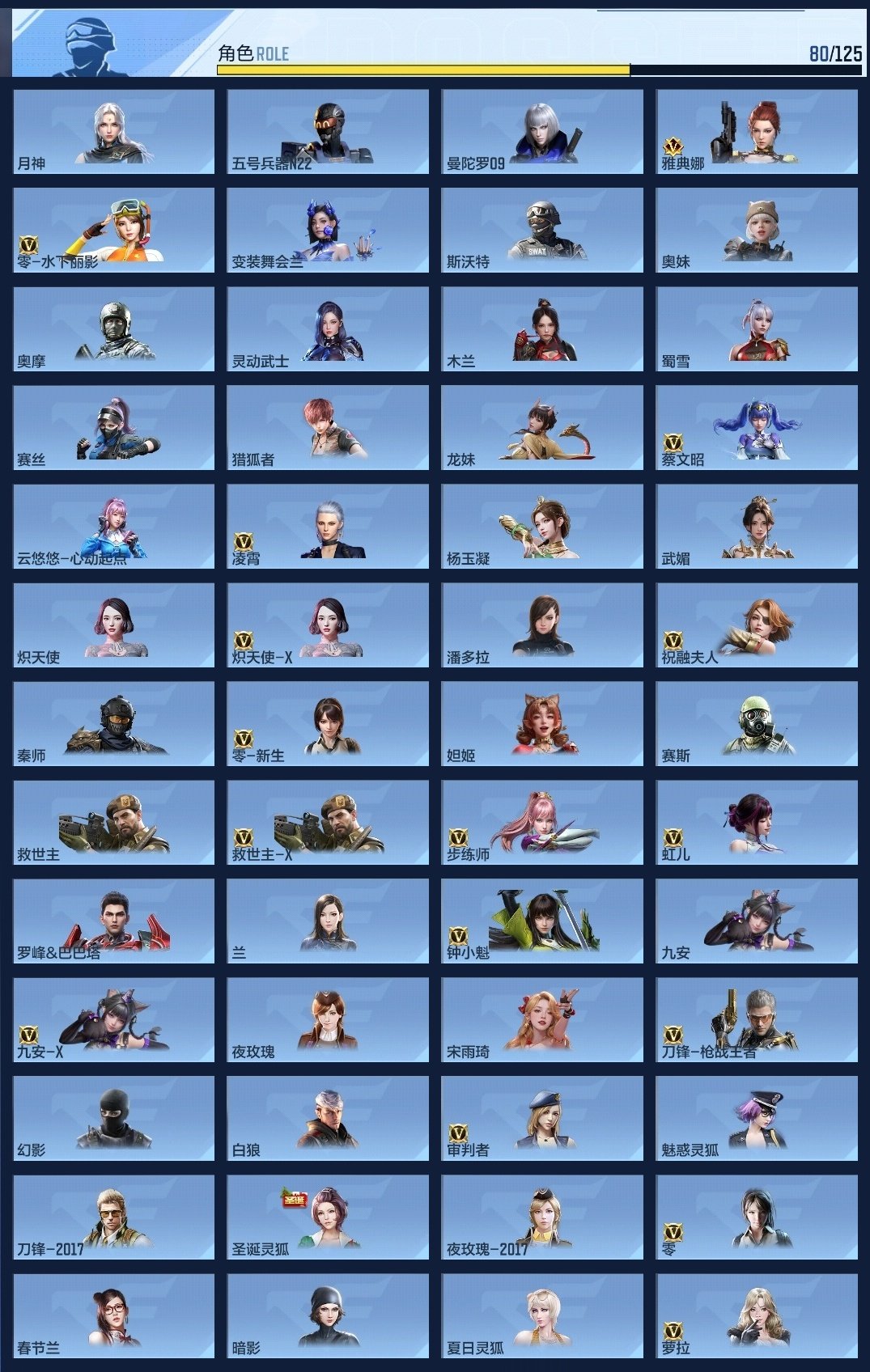View the 曼陀罗09 character tile
Screen dimensions: 870x1372
542,132
